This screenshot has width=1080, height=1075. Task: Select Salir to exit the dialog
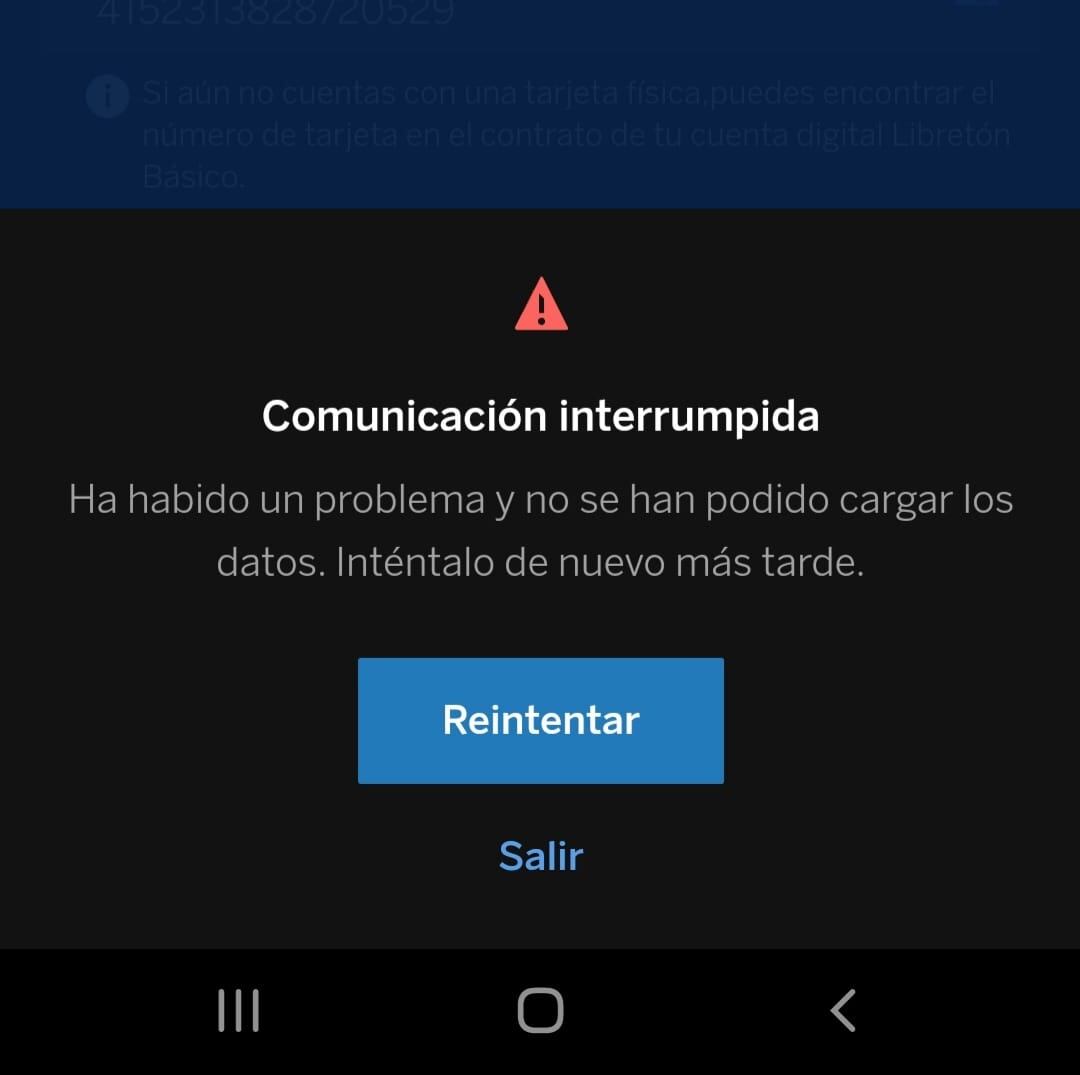coord(540,856)
